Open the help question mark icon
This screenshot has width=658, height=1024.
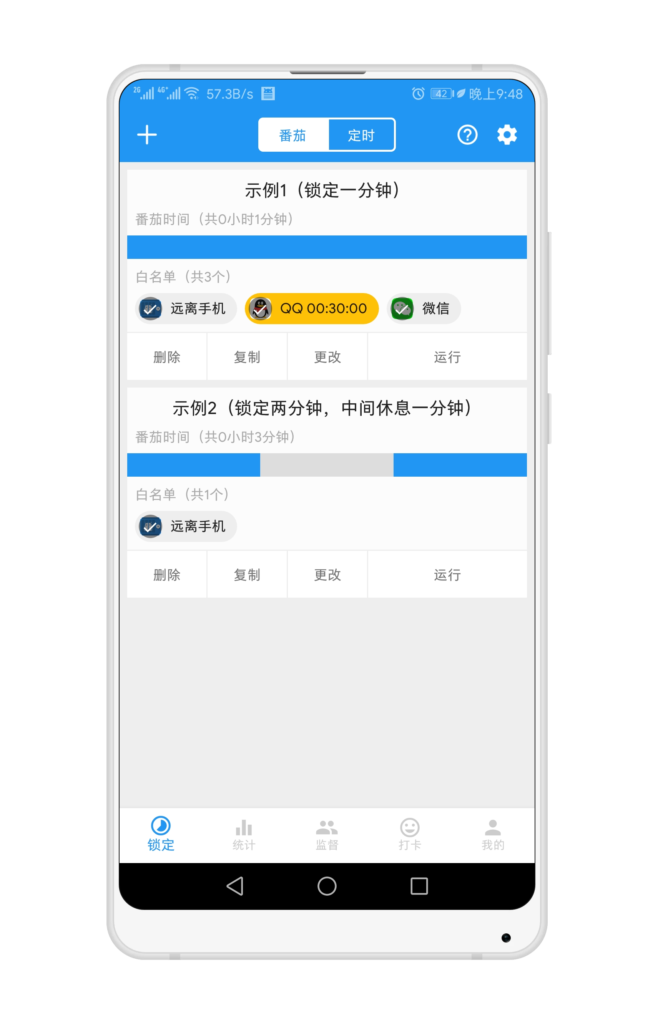click(x=467, y=135)
